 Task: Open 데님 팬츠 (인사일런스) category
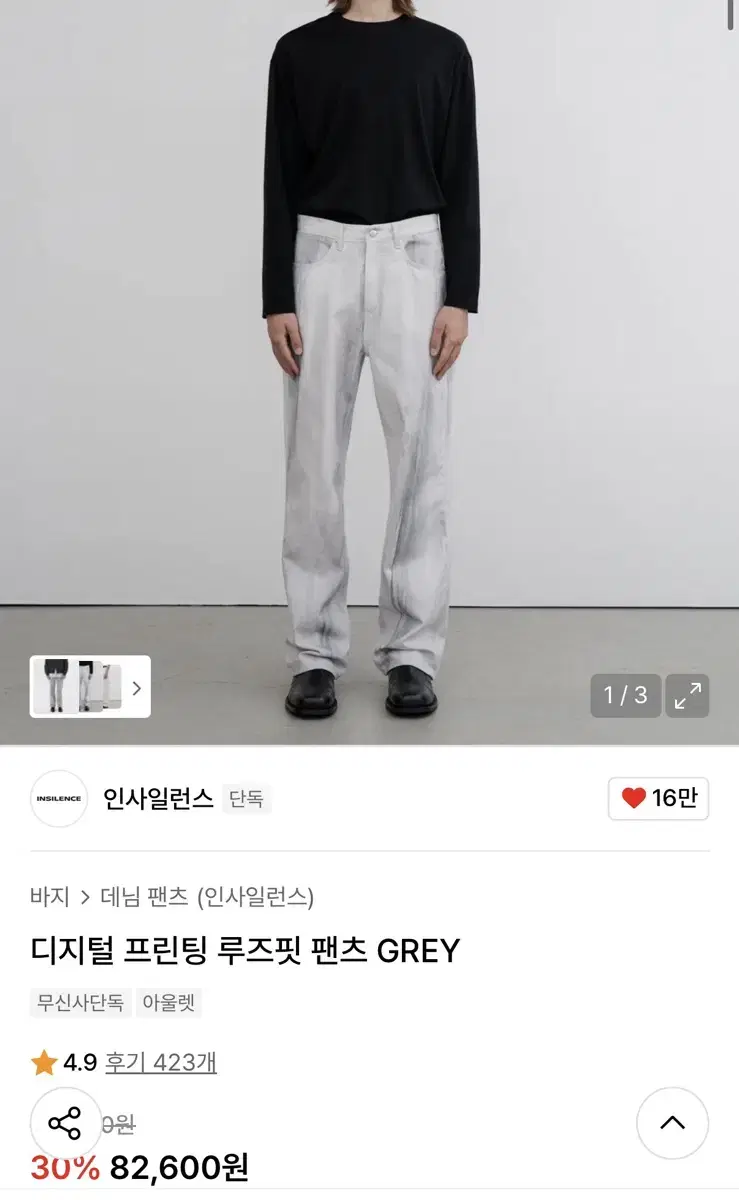210,898
